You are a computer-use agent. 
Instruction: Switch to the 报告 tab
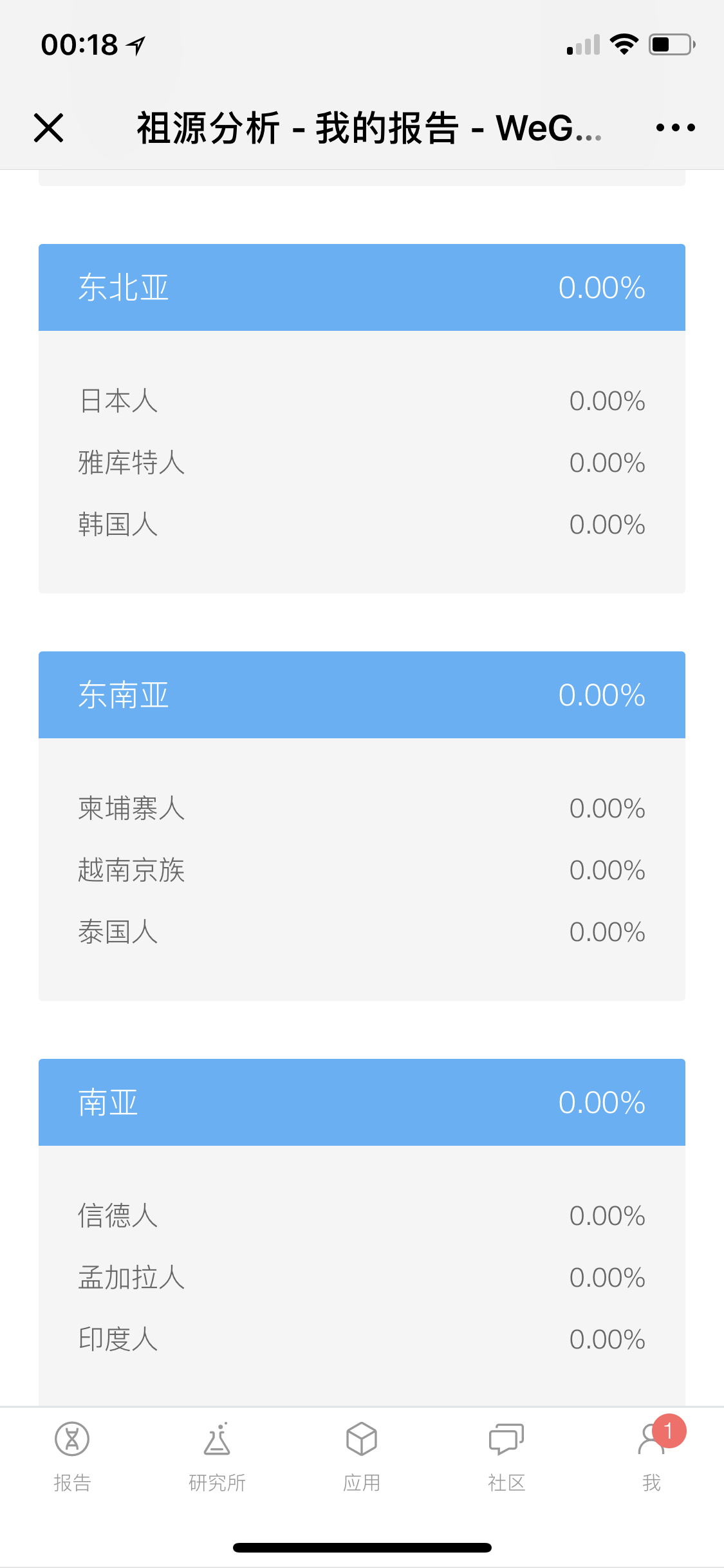[x=72, y=1457]
